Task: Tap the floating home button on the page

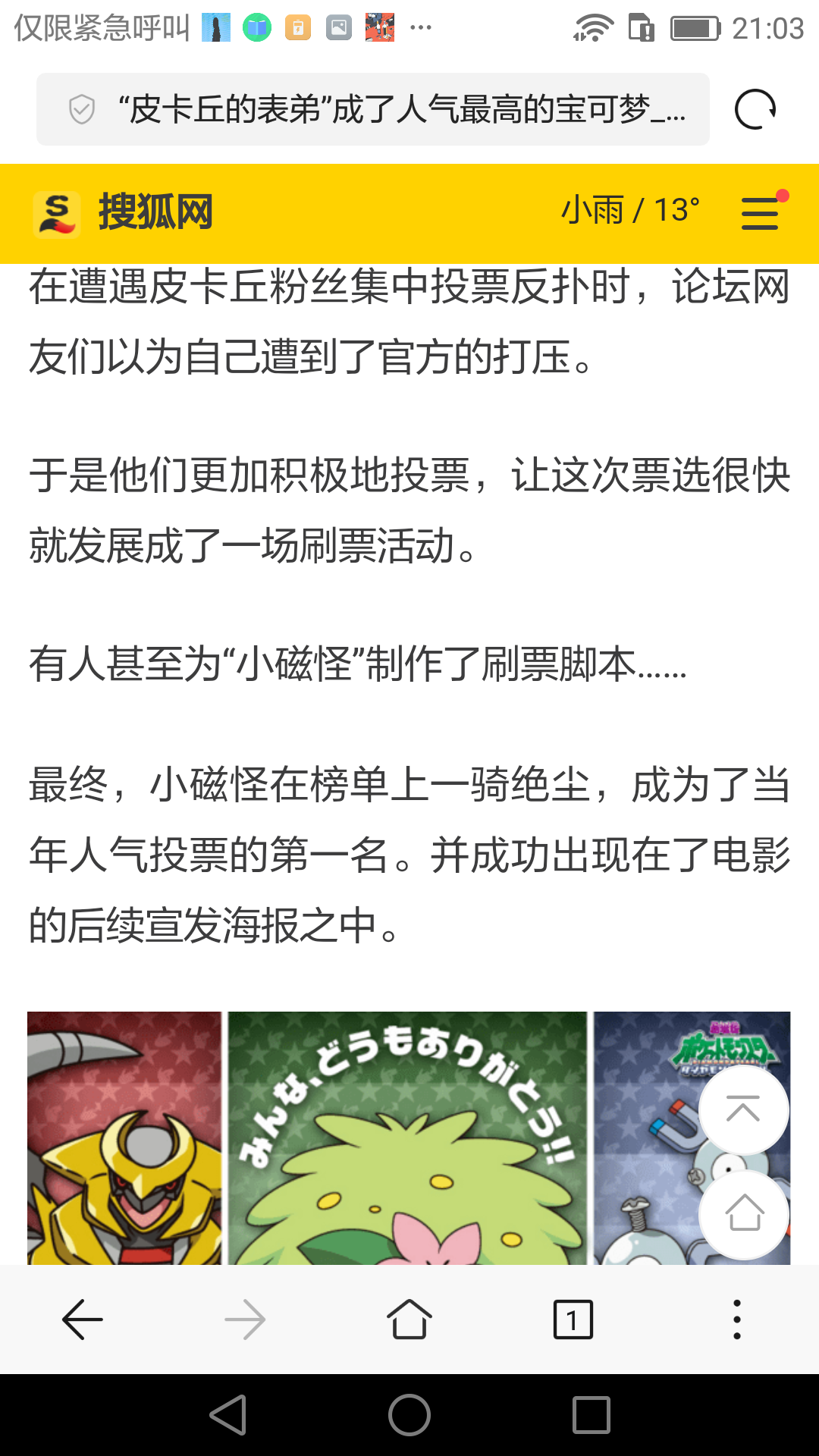Action: tap(743, 1213)
